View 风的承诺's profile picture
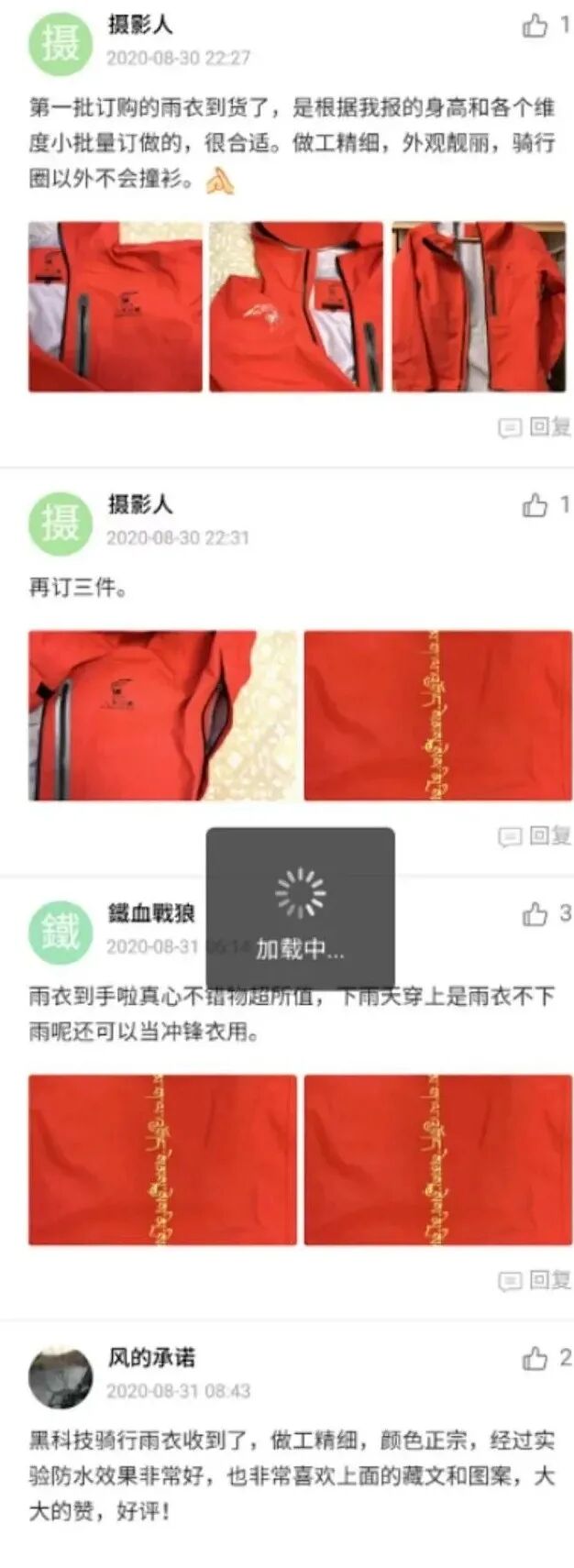The height and width of the screenshot is (1568, 574). [x=61, y=1376]
